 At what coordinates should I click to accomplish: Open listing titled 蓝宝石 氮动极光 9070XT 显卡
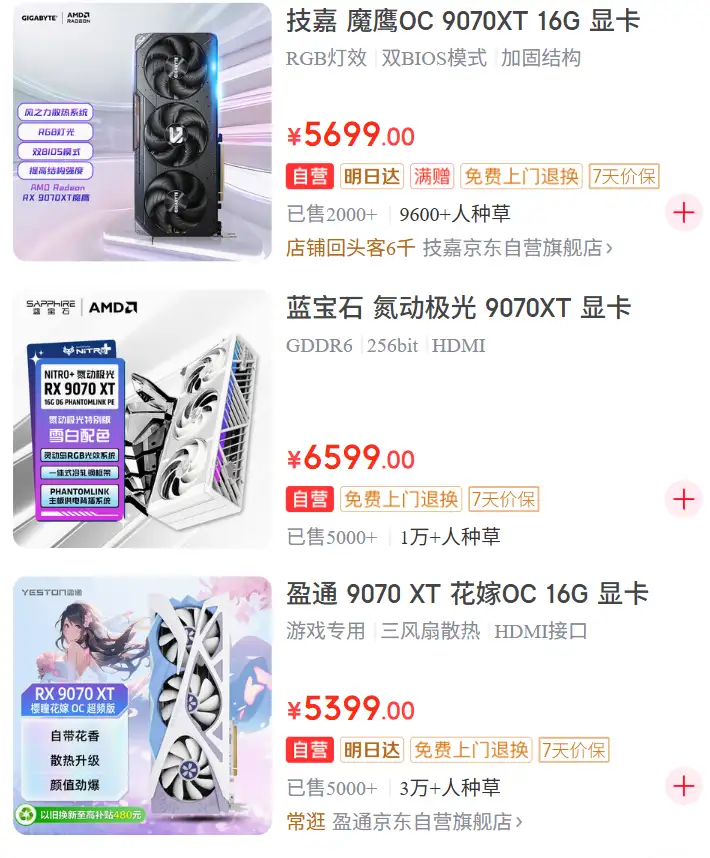click(458, 308)
